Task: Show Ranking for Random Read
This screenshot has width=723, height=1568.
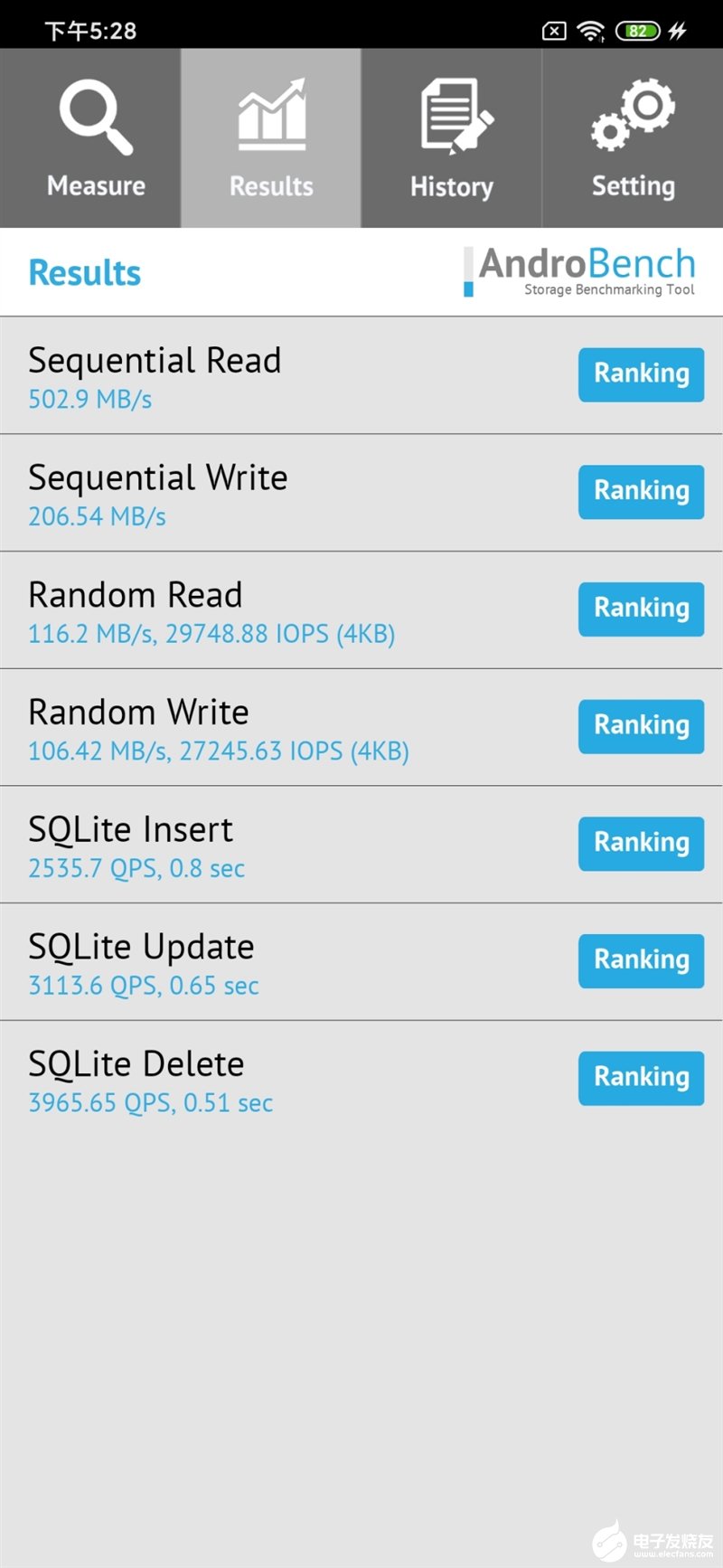Action: pyautogui.click(x=641, y=609)
